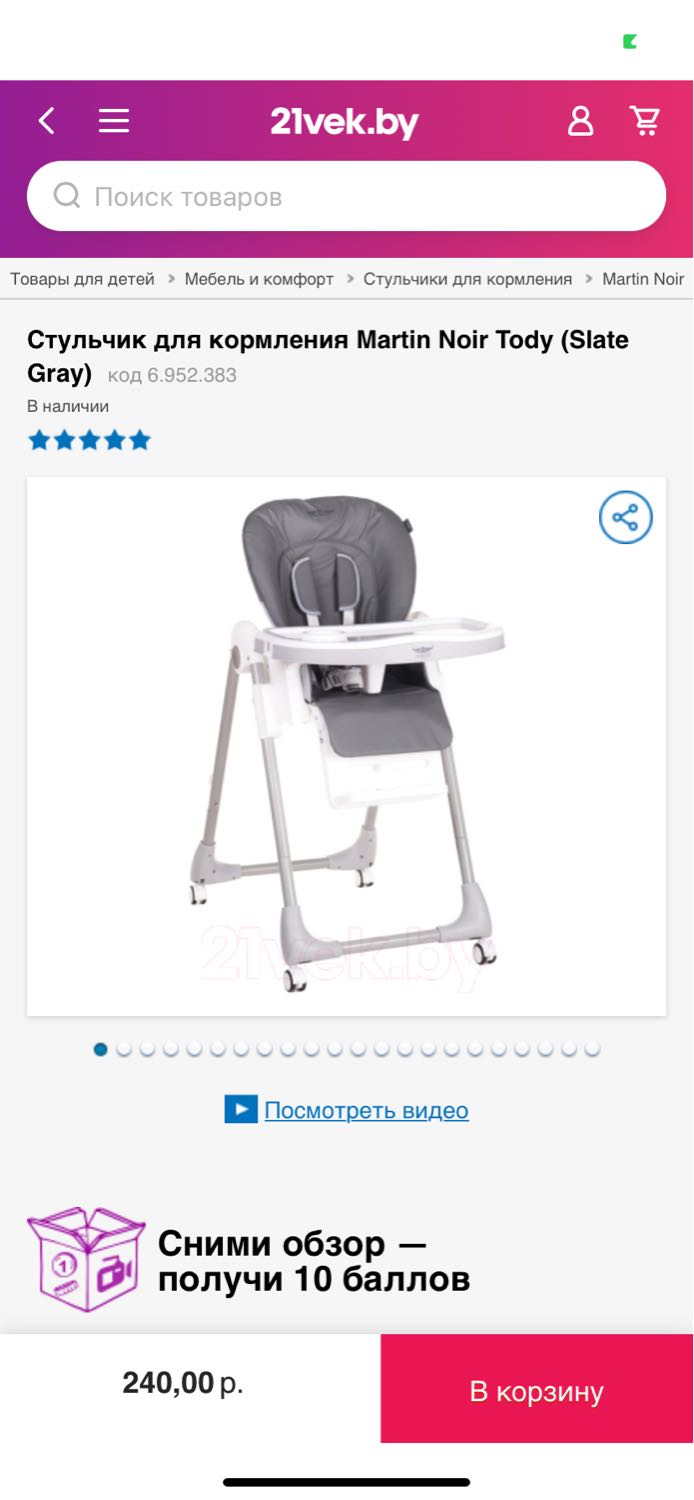
Task: Open the Martin Noir breadcrumb
Action: (x=643, y=279)
